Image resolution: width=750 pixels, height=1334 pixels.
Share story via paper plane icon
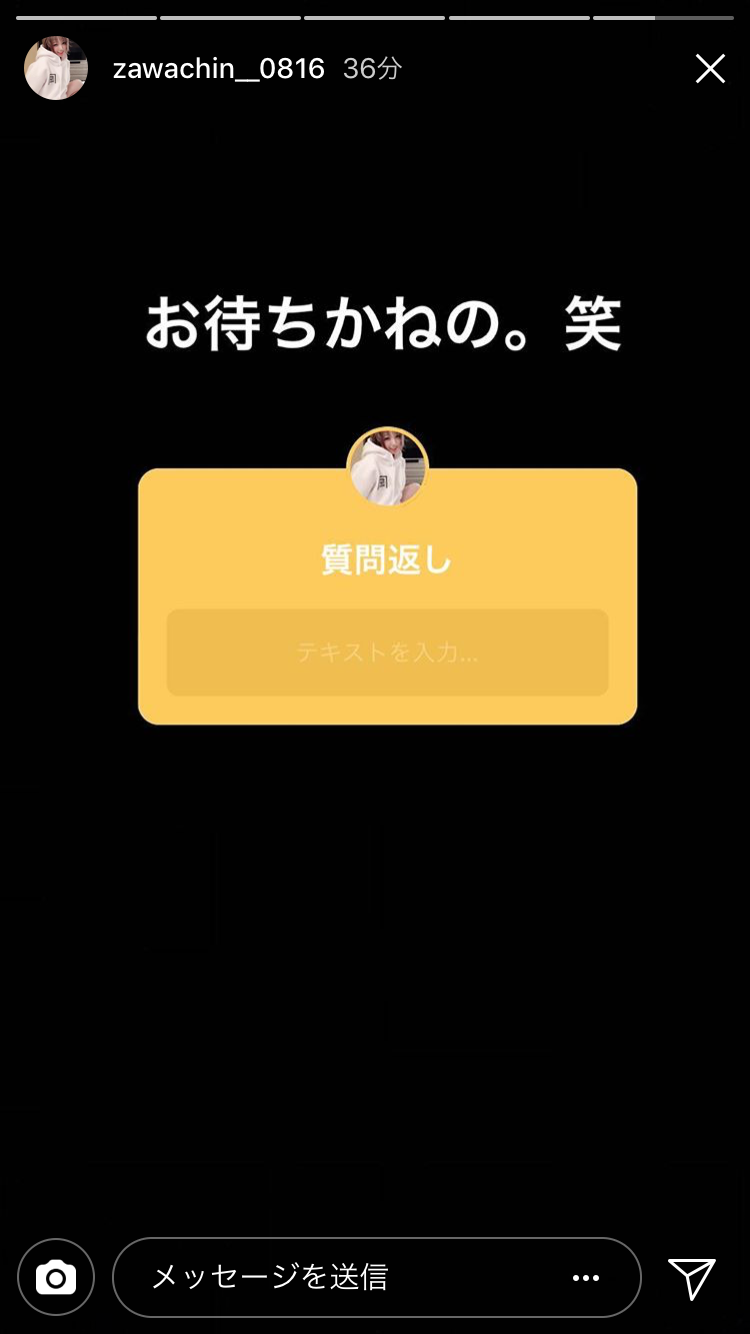(x=692, y=1277)
